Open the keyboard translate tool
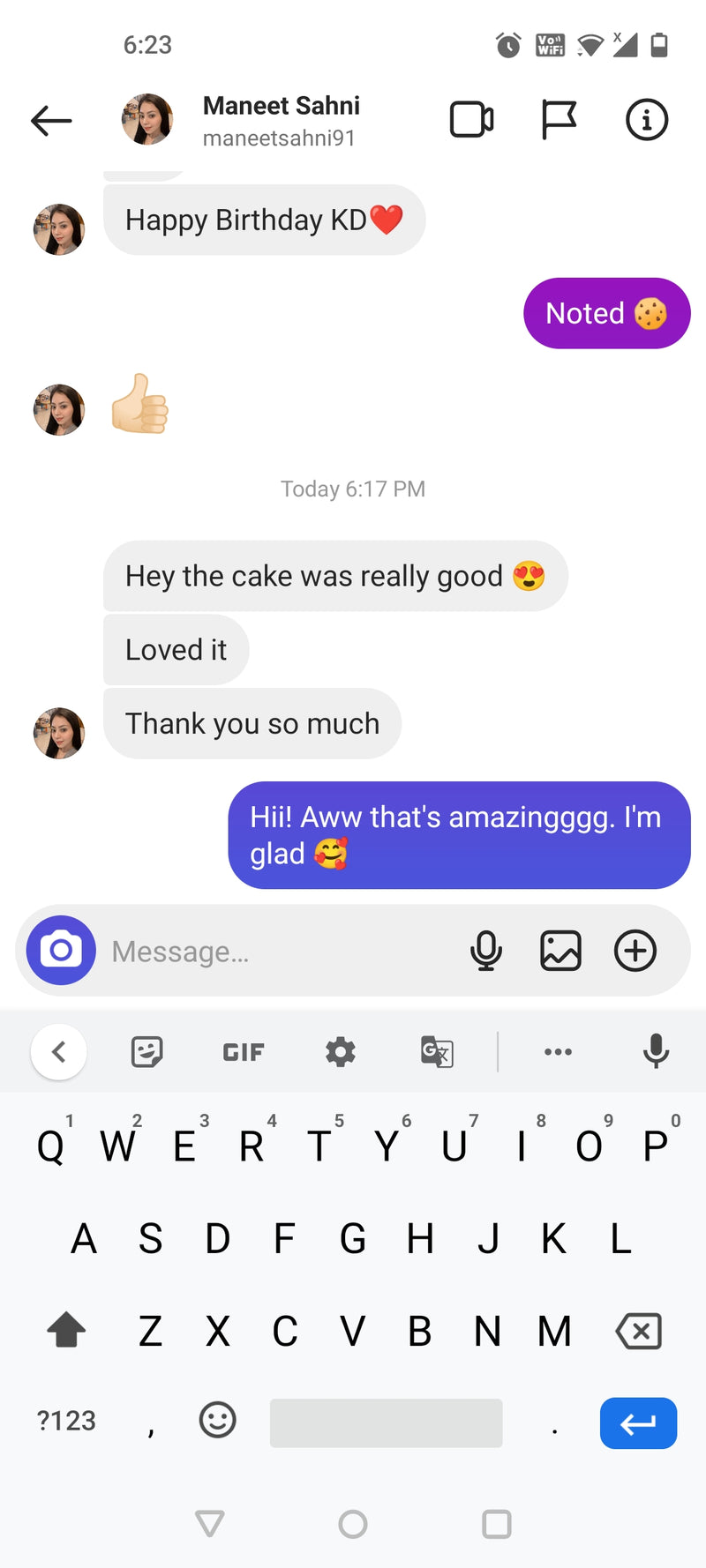Screen dimensions: 706x1568 pos(437,1051)
